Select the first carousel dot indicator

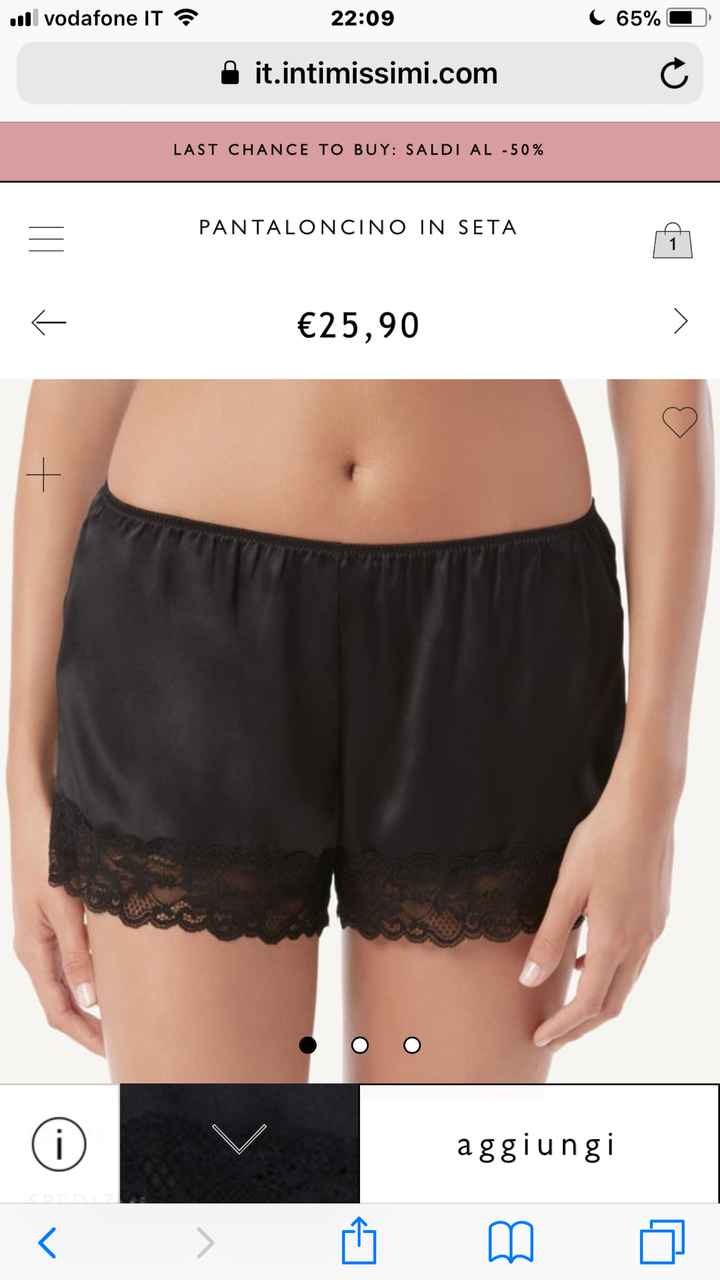pos(308,1045)
